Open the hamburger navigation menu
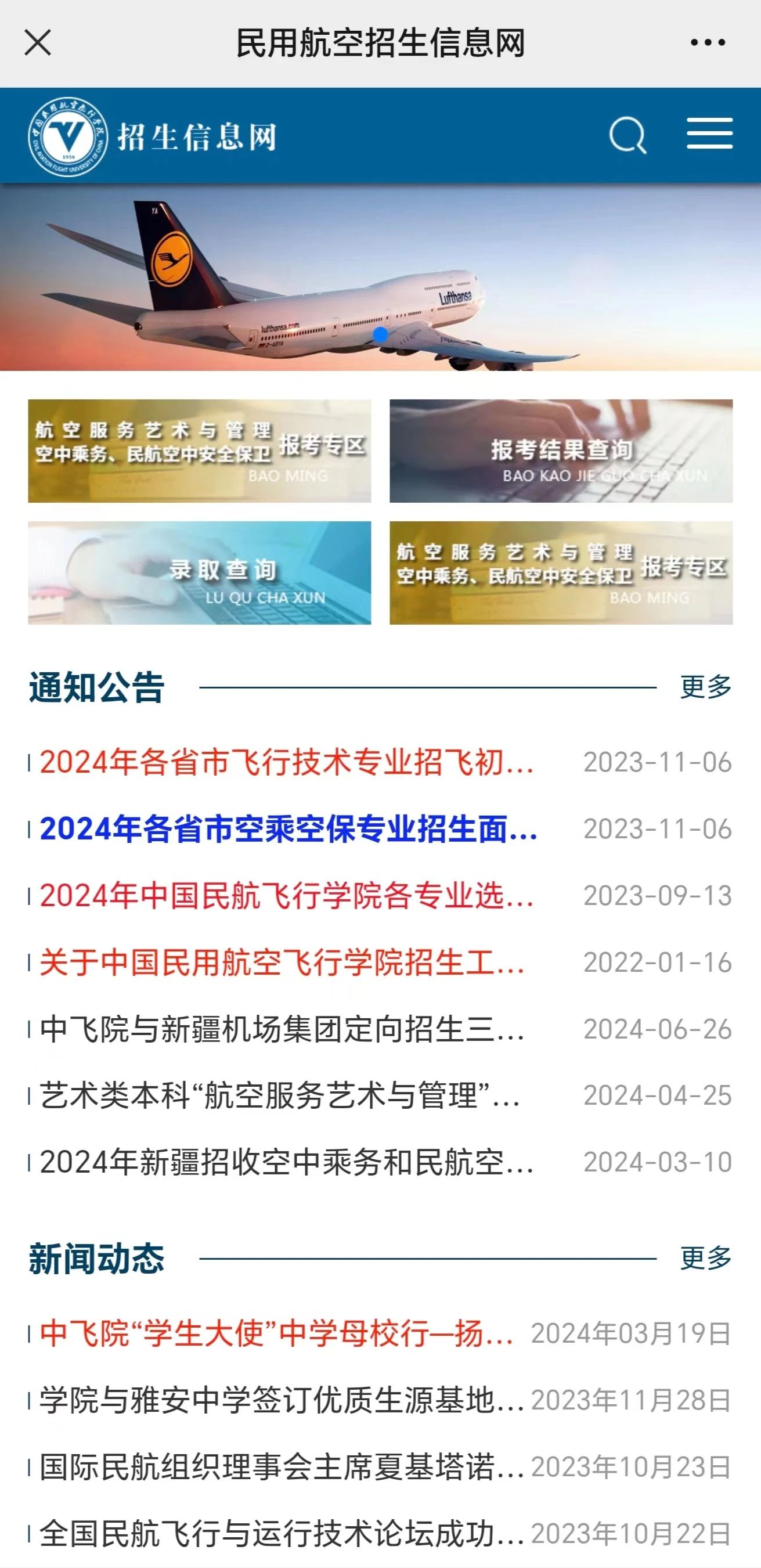 click(x=709, y=134)
